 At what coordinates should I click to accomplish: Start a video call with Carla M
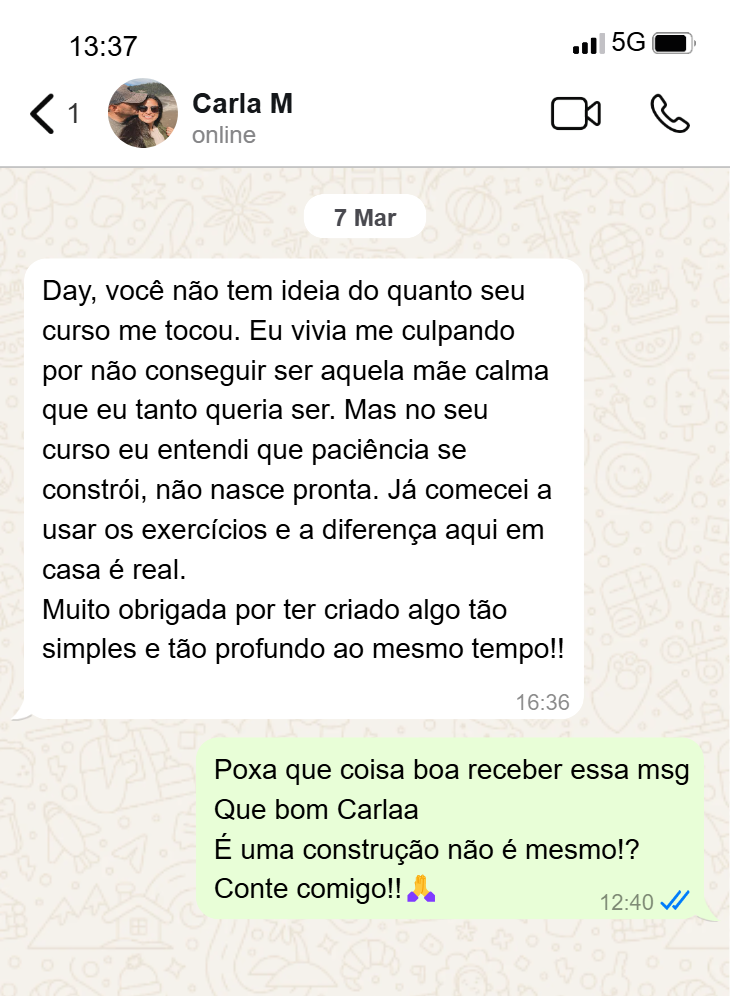576,114
